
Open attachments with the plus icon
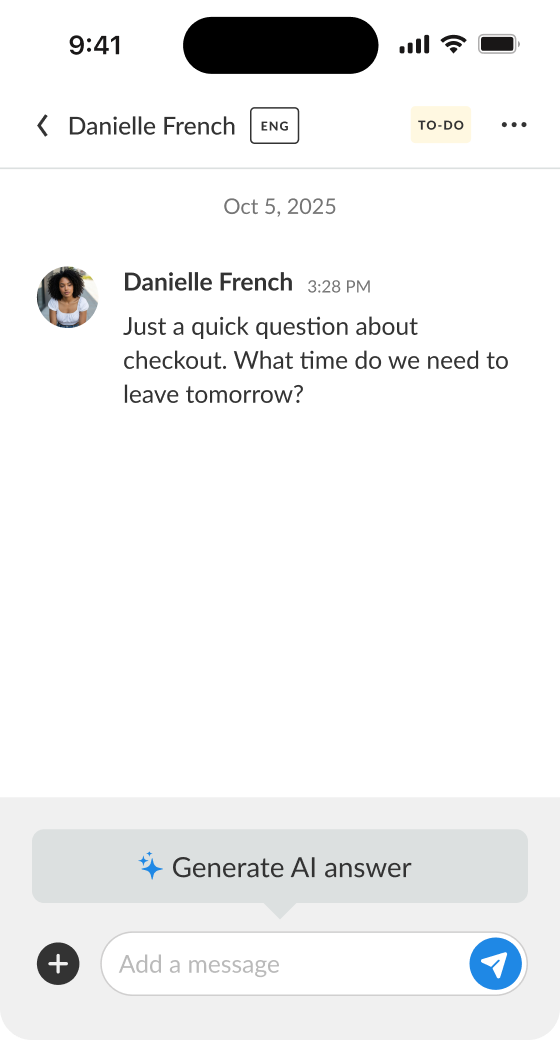coord(58,963)
